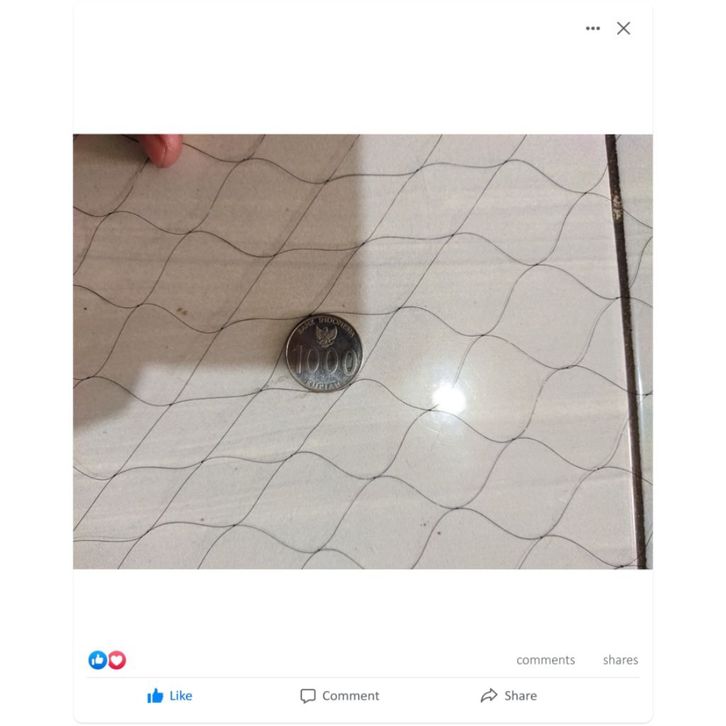
Task: Open the three-dot overflow menu
Action: click(593, 28)
